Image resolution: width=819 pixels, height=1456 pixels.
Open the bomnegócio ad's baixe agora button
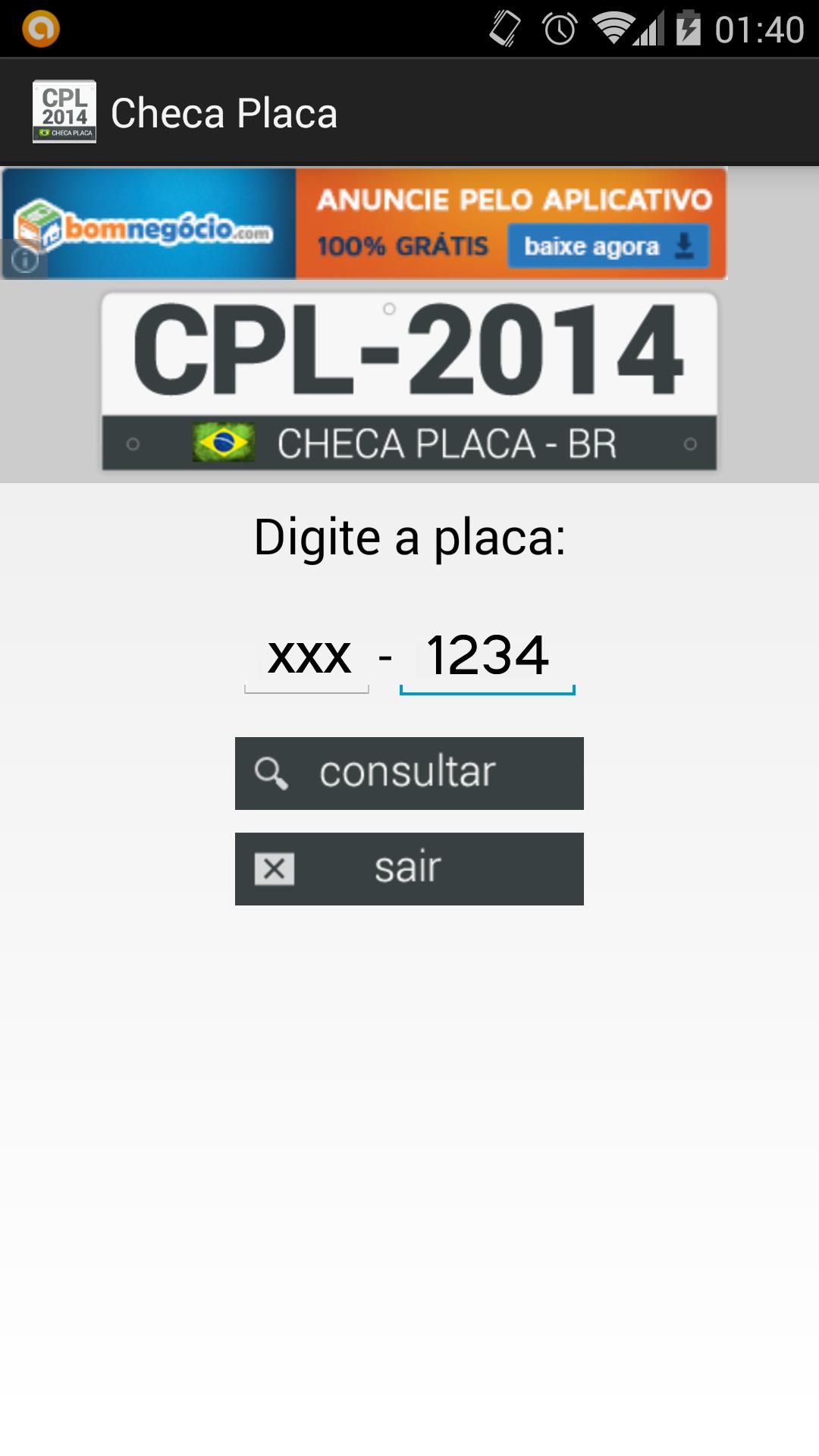tap(608, 246)
